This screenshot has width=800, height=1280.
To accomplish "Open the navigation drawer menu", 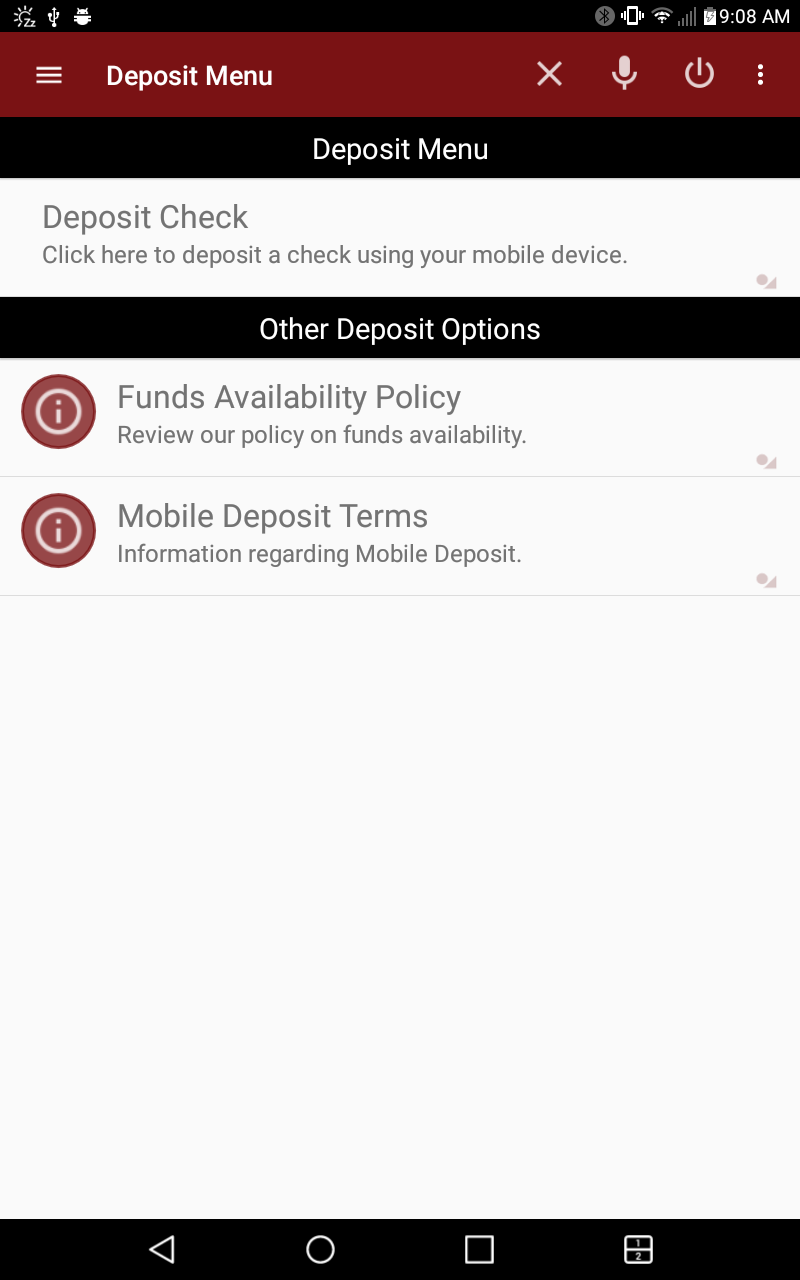I will click(48, 74).
